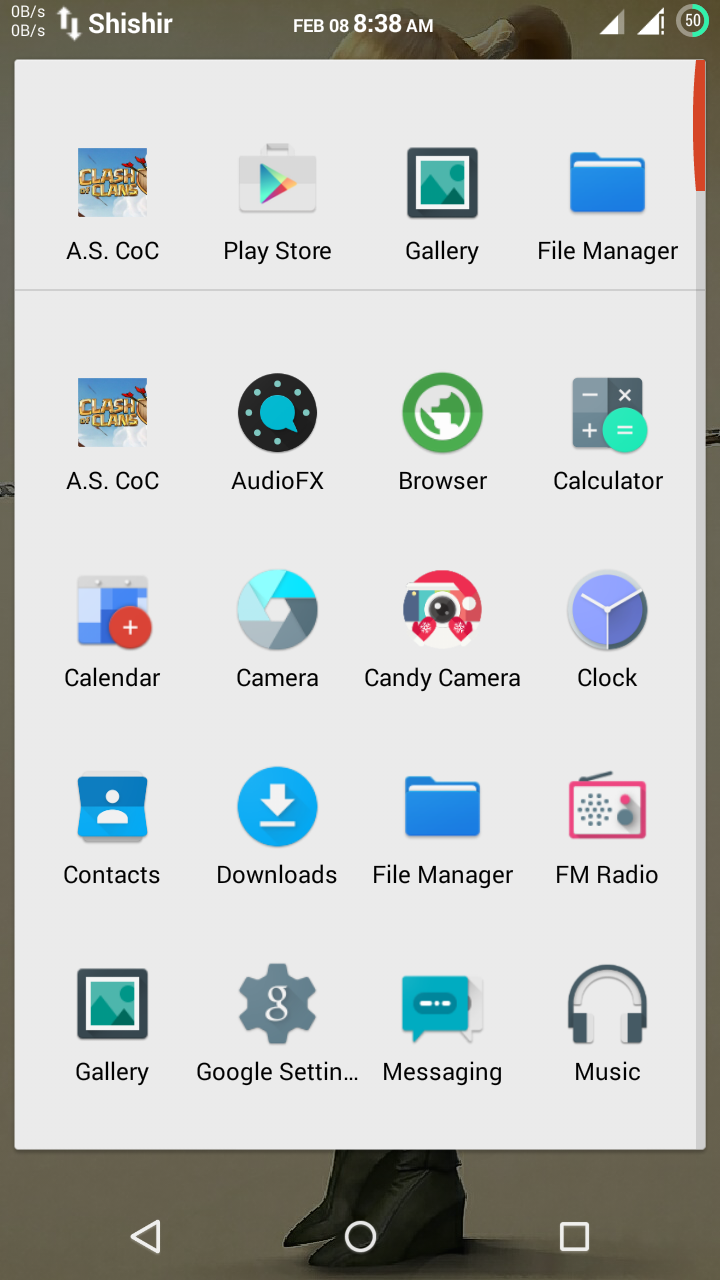View the Downloads app
Viewport: 720px width, 1280px height.
[x=277, y=806]
